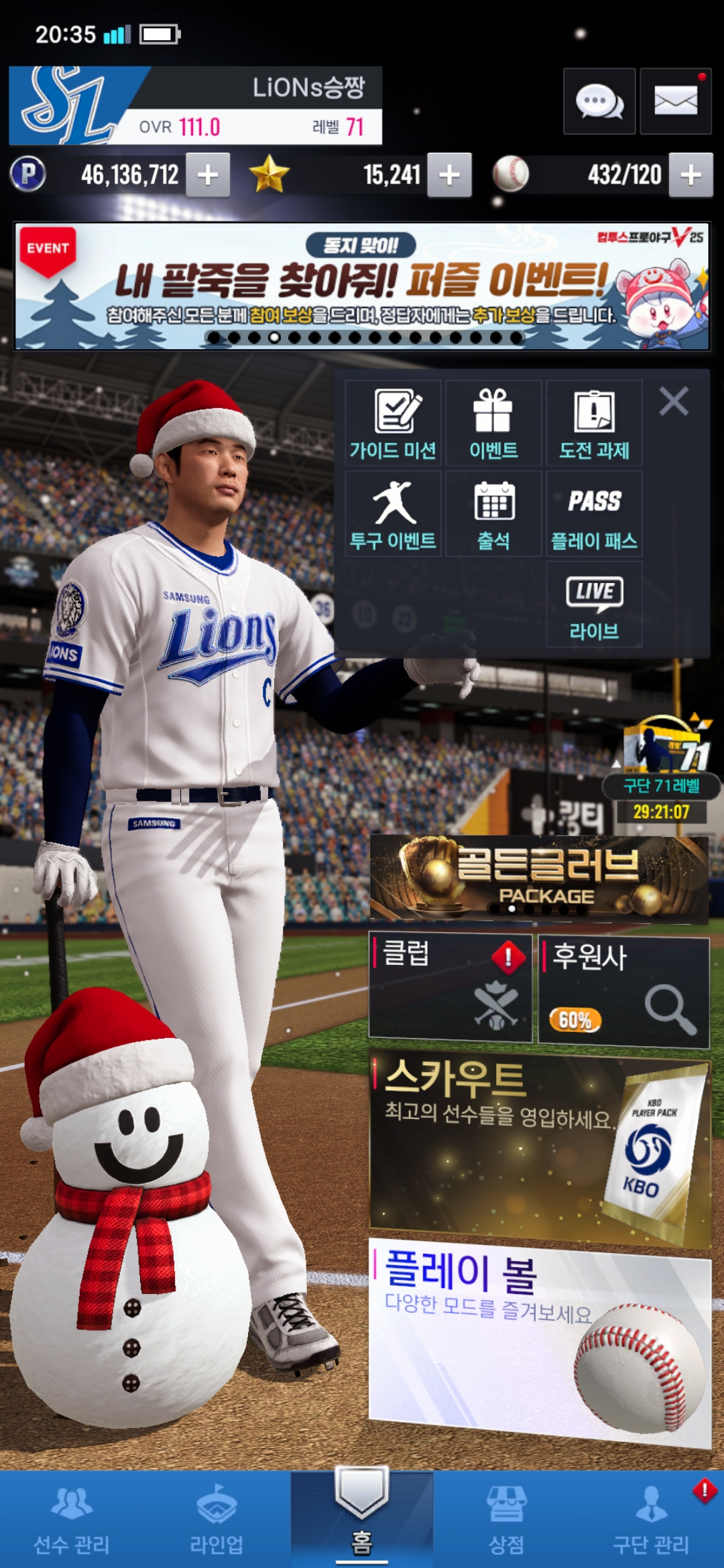Open the 라이브 menu

(594, 604)
